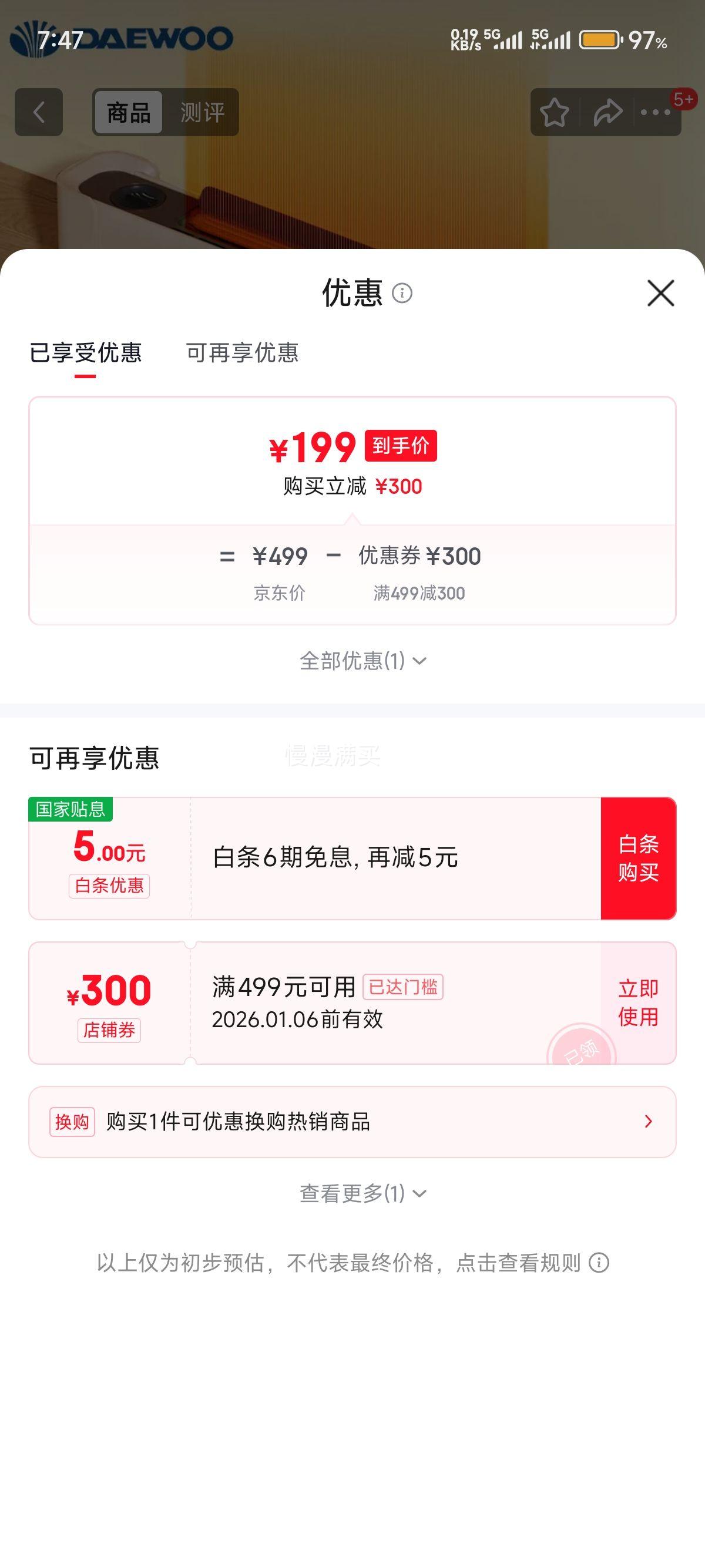Tap the back arrow at top left
Image resolution: width=705 pixels, height=1568 pixels.
(x=39, y=112)
